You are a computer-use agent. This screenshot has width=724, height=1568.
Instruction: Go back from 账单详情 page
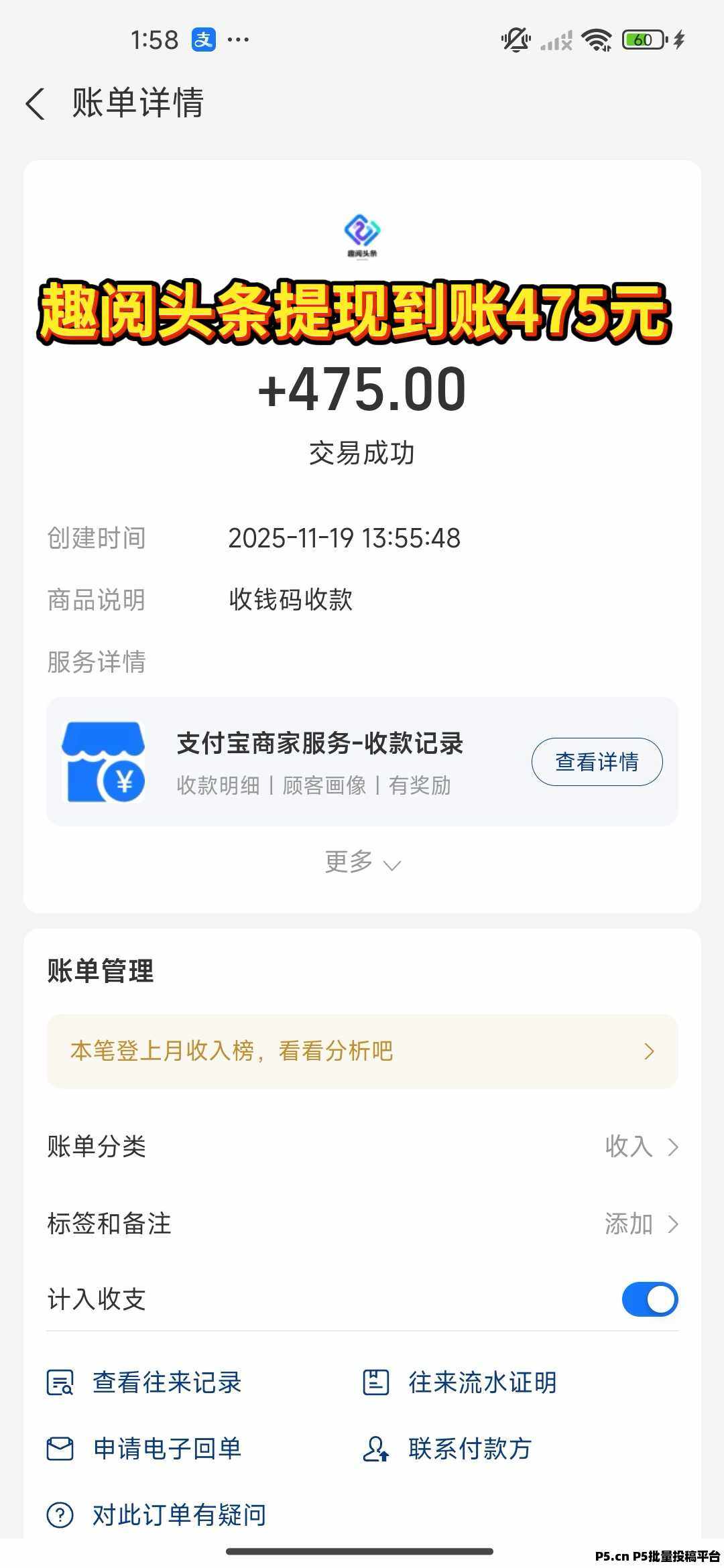click(x=36, y=105)
